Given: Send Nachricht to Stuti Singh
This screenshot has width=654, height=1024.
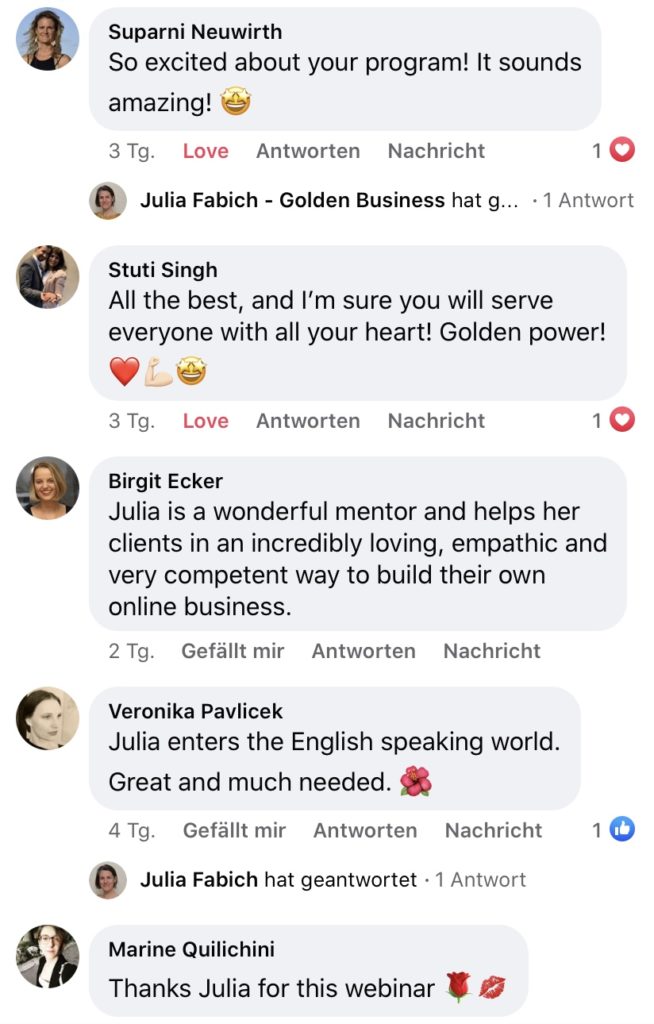Looking at the screenshot, I should 436,421.
